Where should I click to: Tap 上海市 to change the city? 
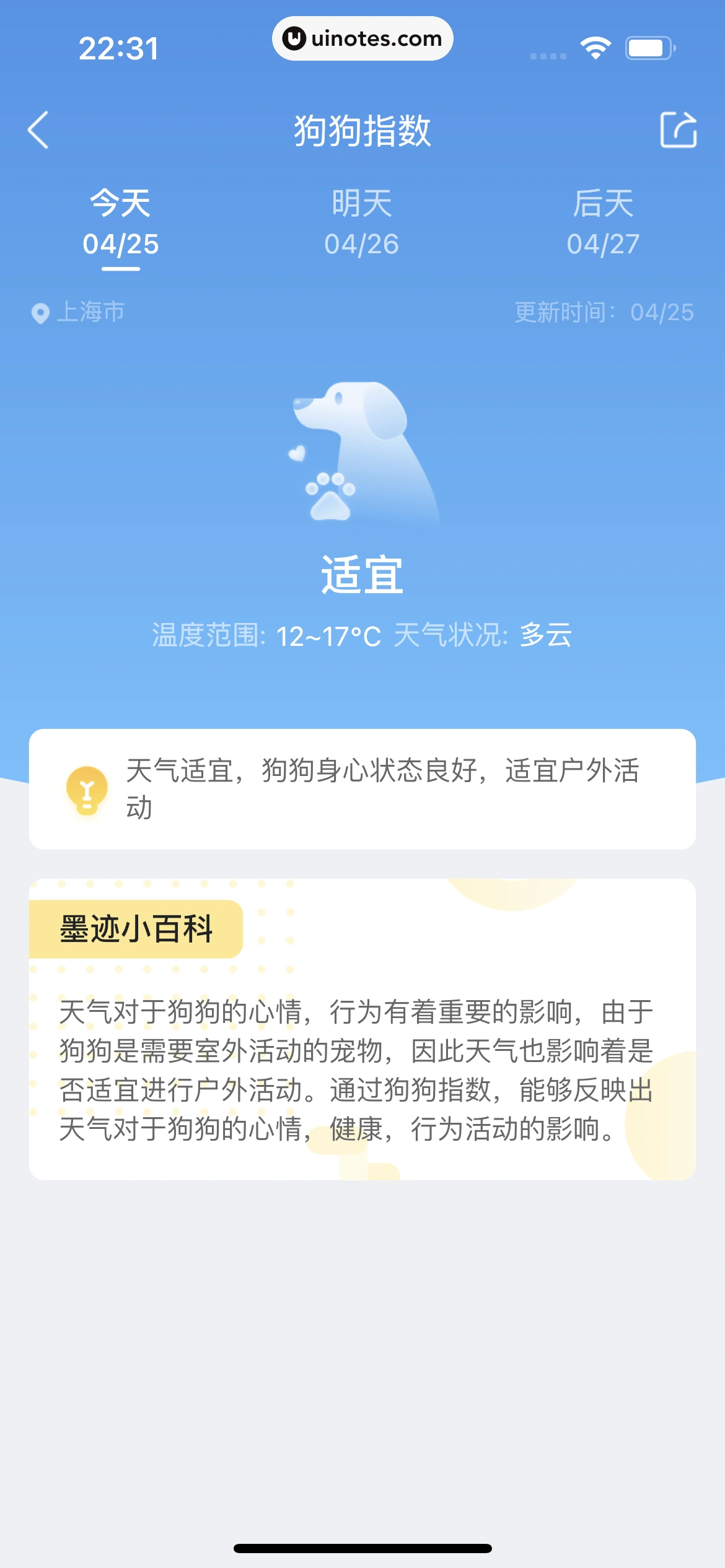tap(92, 313)
